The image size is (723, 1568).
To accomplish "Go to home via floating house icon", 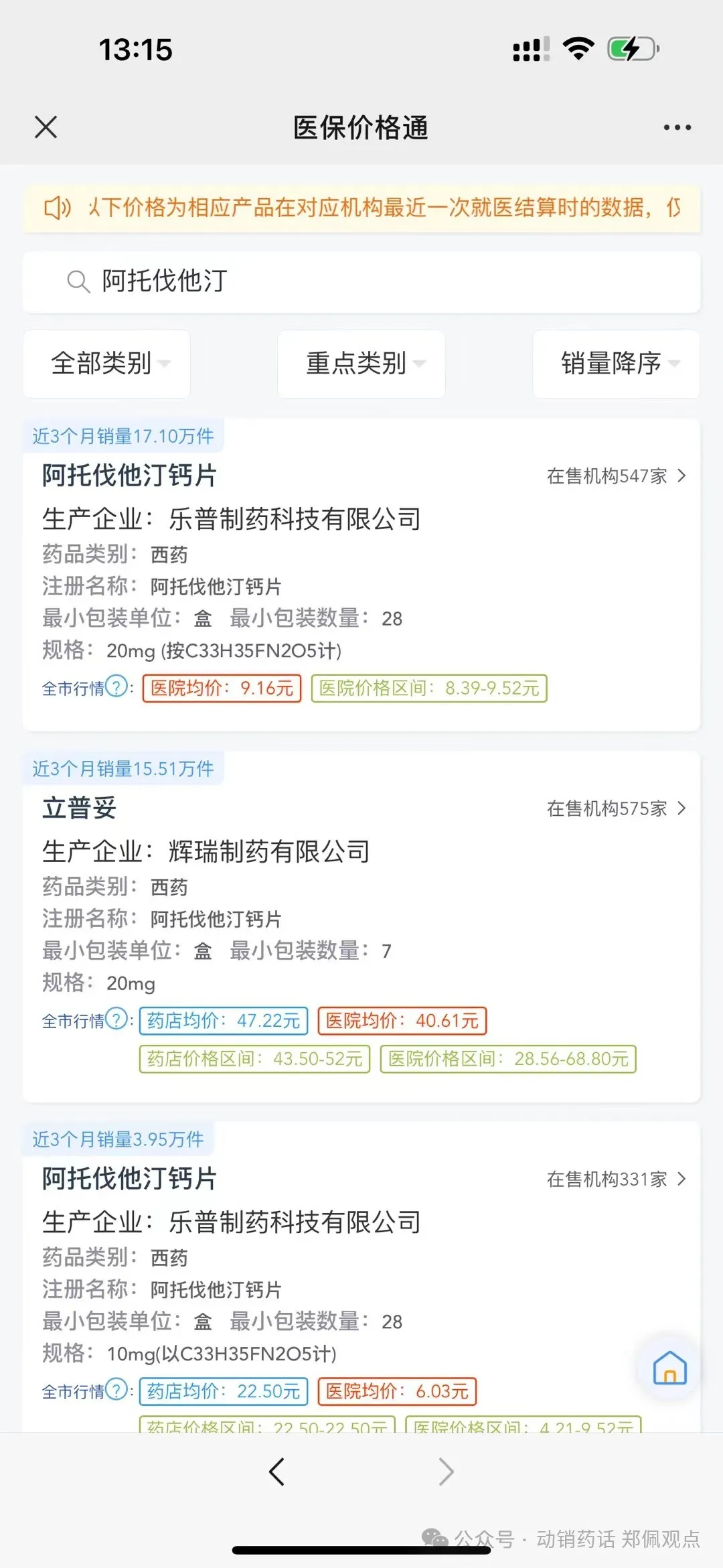I will pyautogui.click(x=669, y=1368).
